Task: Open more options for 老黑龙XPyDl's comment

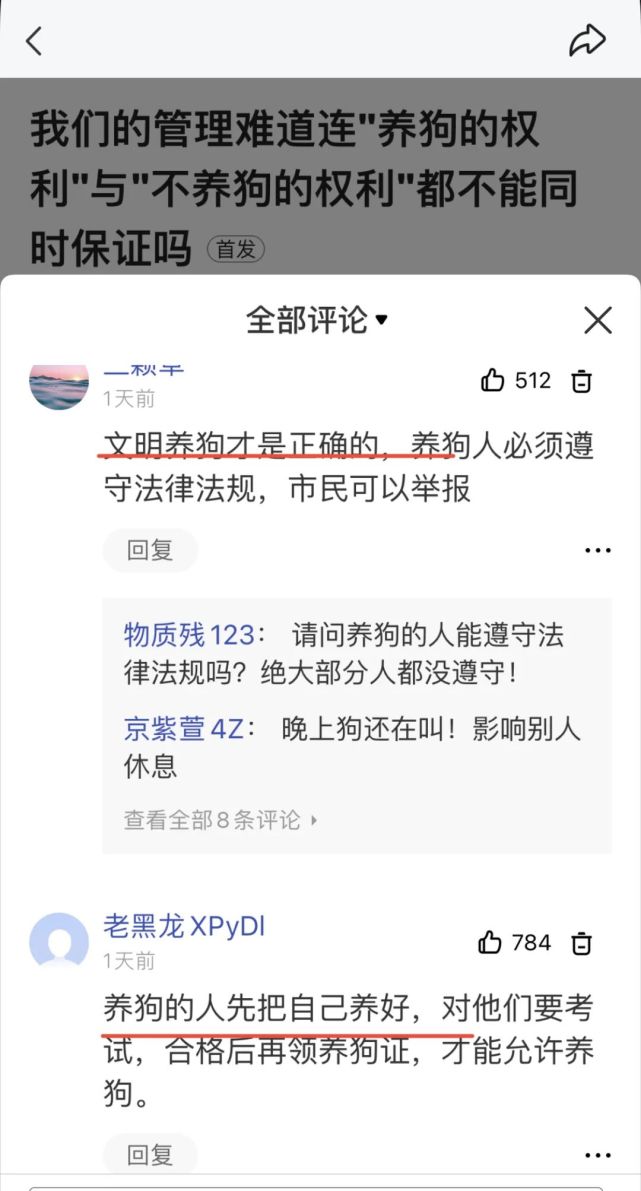Action: [597, 1155]
